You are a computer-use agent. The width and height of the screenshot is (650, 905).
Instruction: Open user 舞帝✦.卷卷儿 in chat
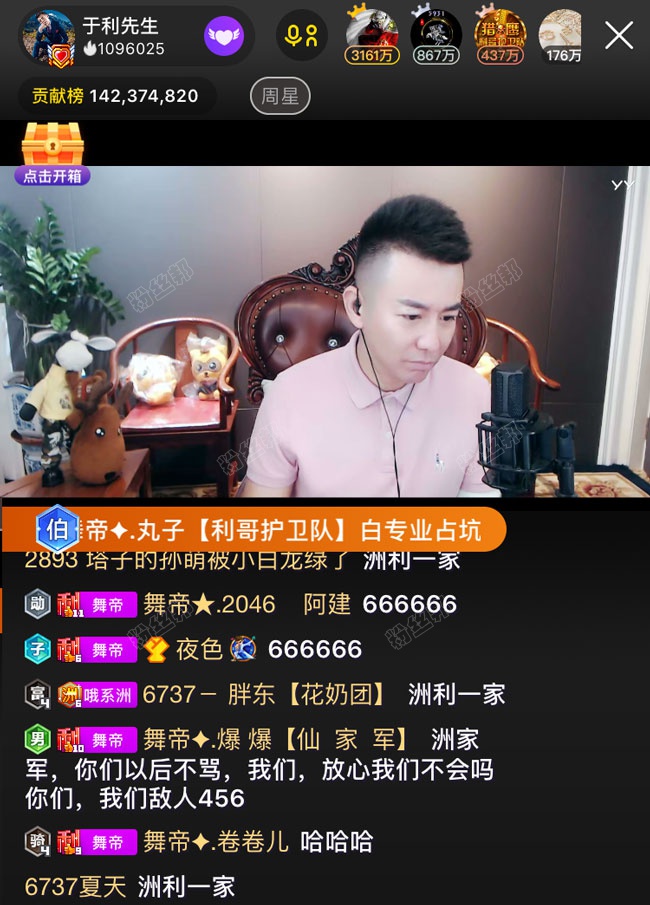pyautogui.click(x=215, y=842)
